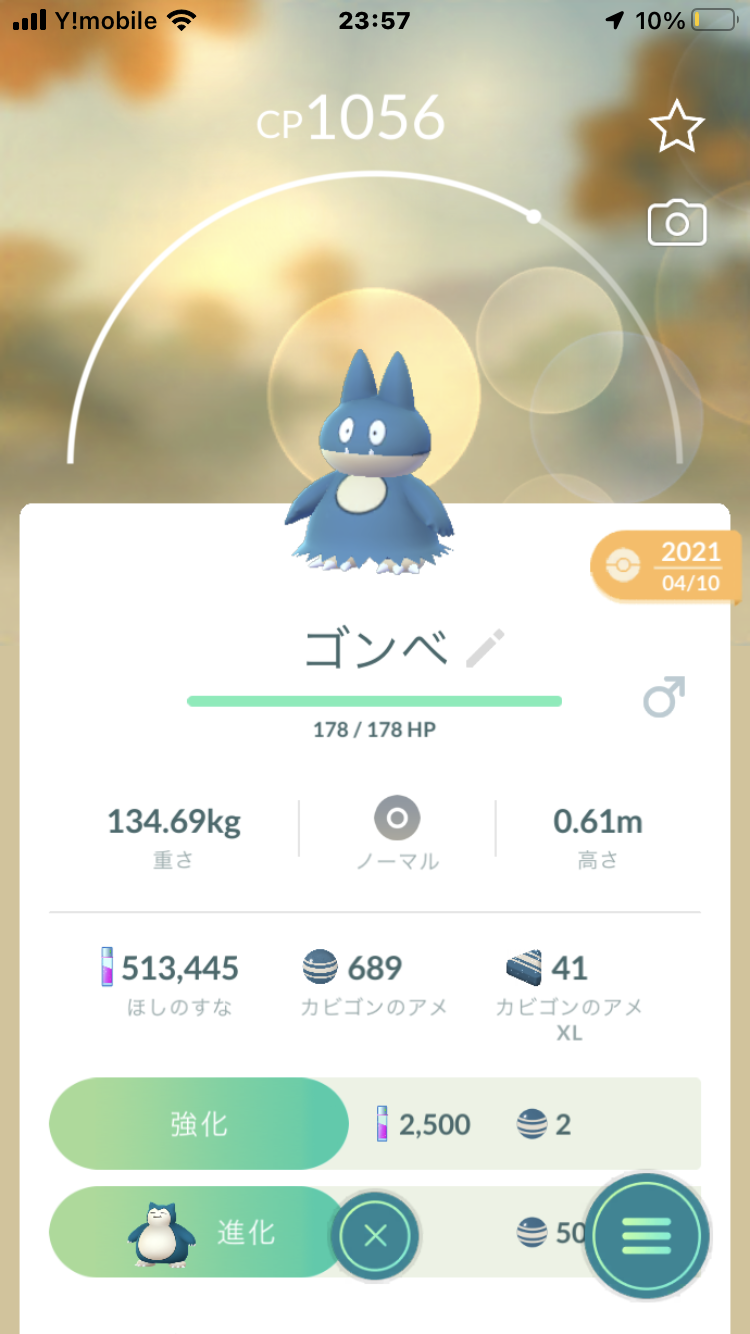Edit the nickname with the pencil icon
The height and width of the screenshot is (1334, 750).
487,650
